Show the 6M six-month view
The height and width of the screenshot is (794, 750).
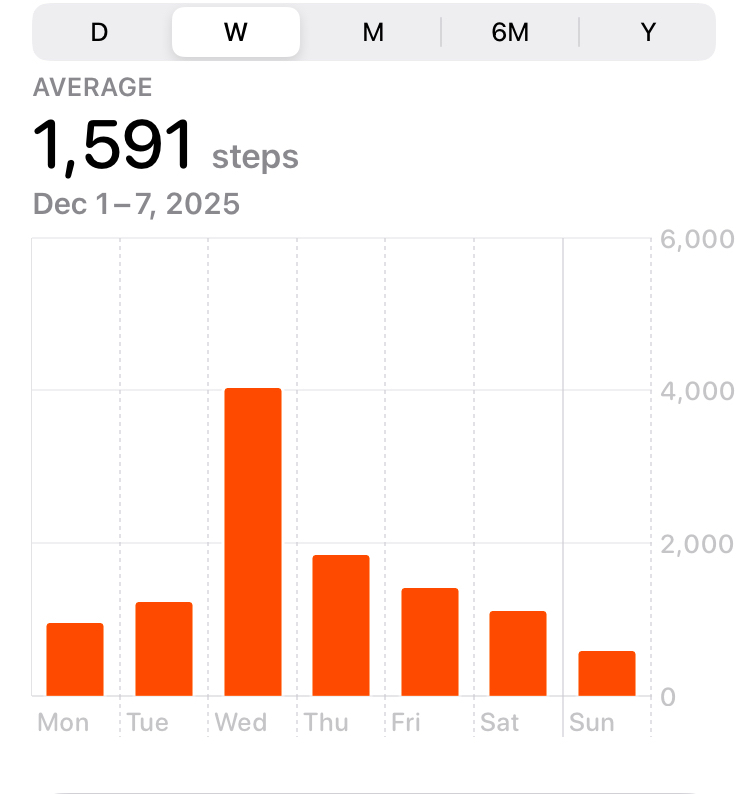(x=510, y=32)
